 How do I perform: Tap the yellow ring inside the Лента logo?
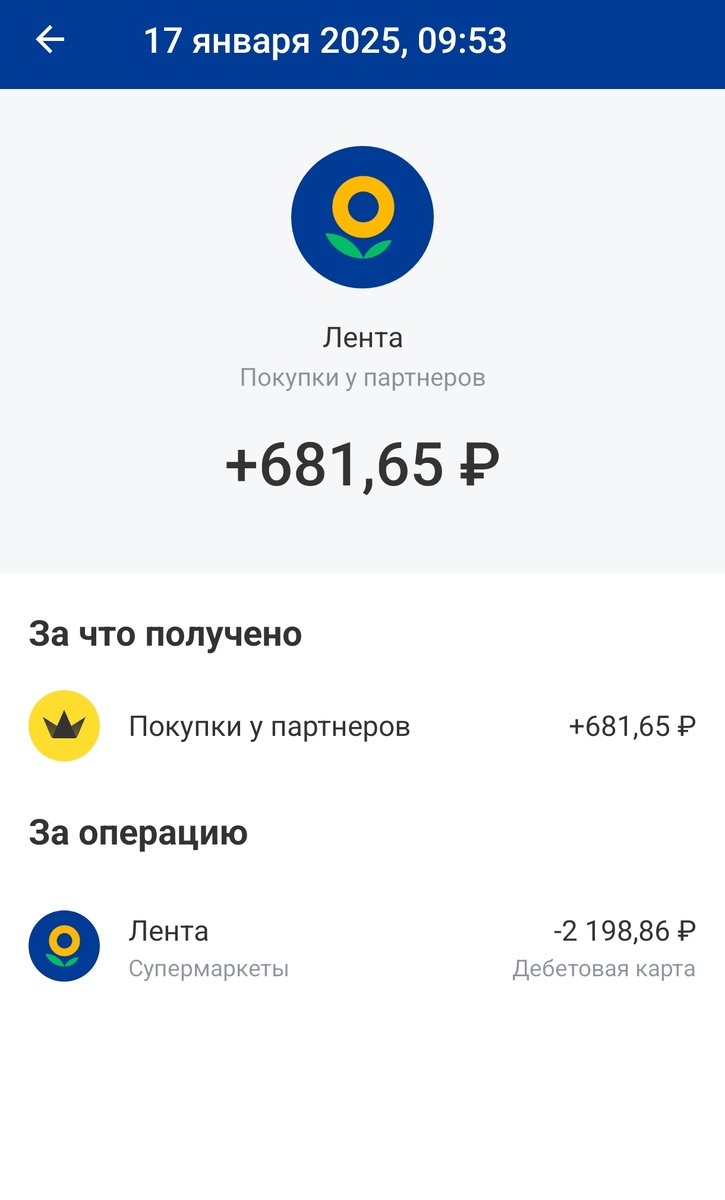coord(362,205)
